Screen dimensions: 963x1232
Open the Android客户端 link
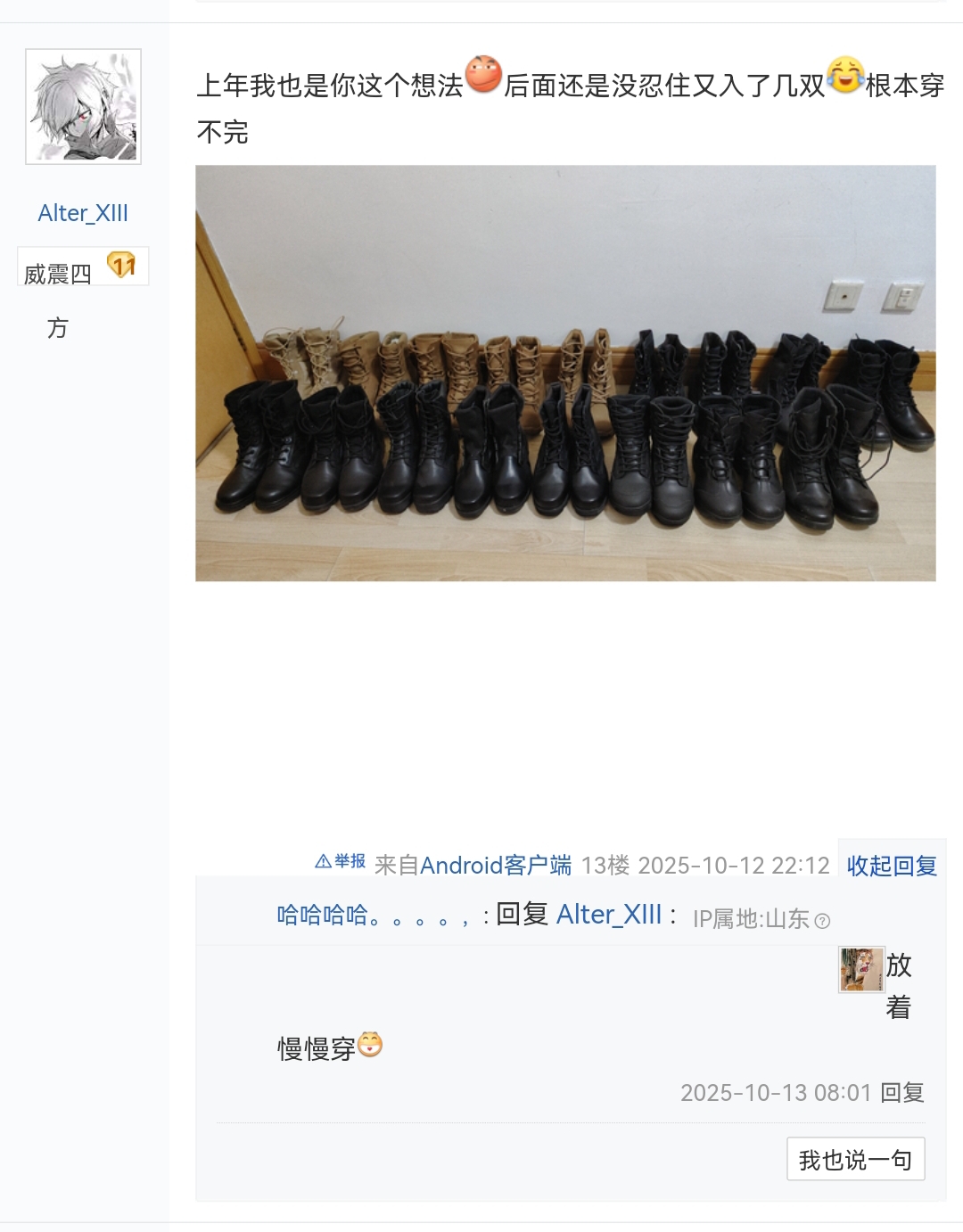[495, 866]
